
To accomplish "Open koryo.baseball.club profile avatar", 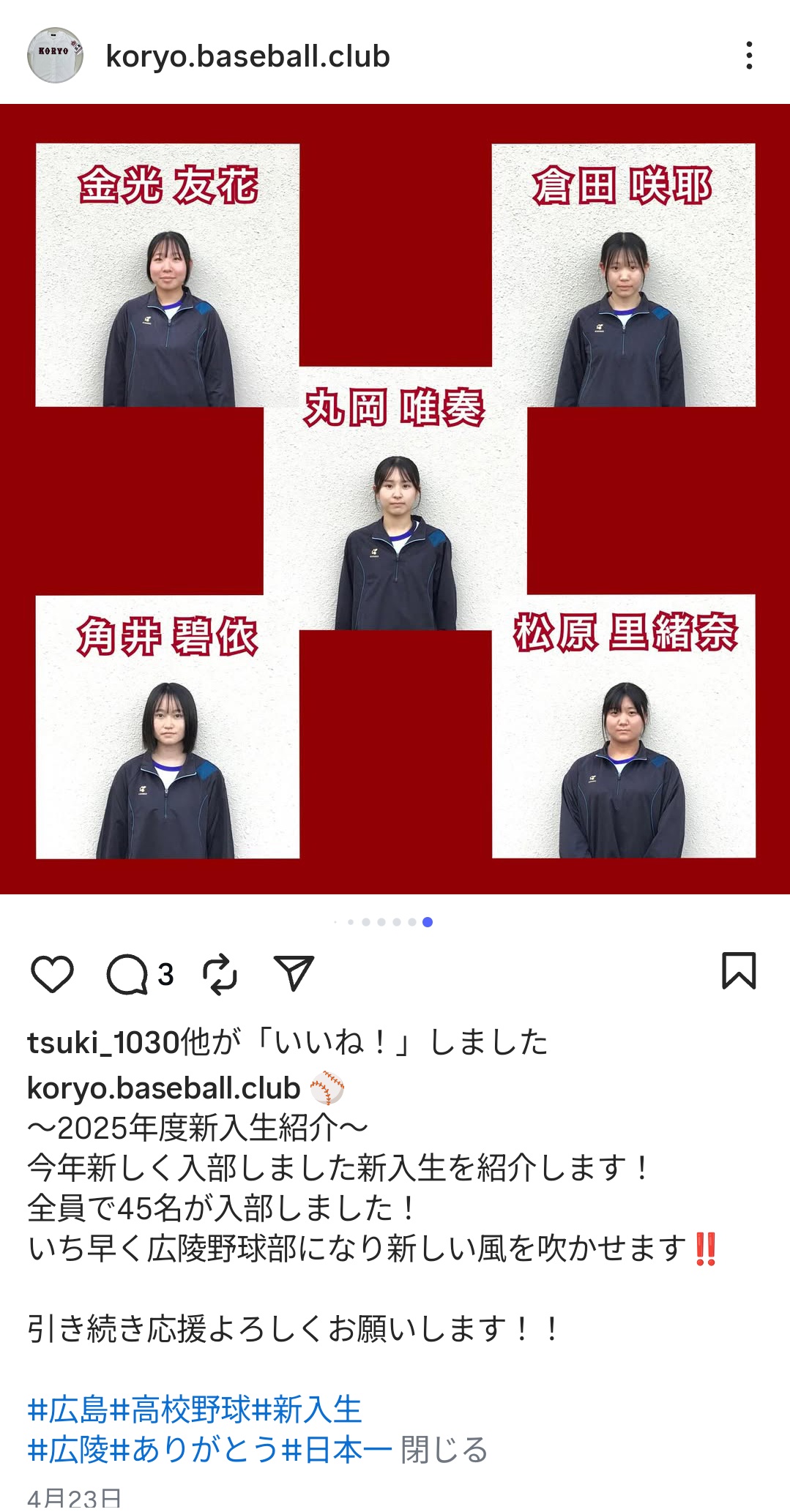I will pyautogui.click(x=55, y=56).
